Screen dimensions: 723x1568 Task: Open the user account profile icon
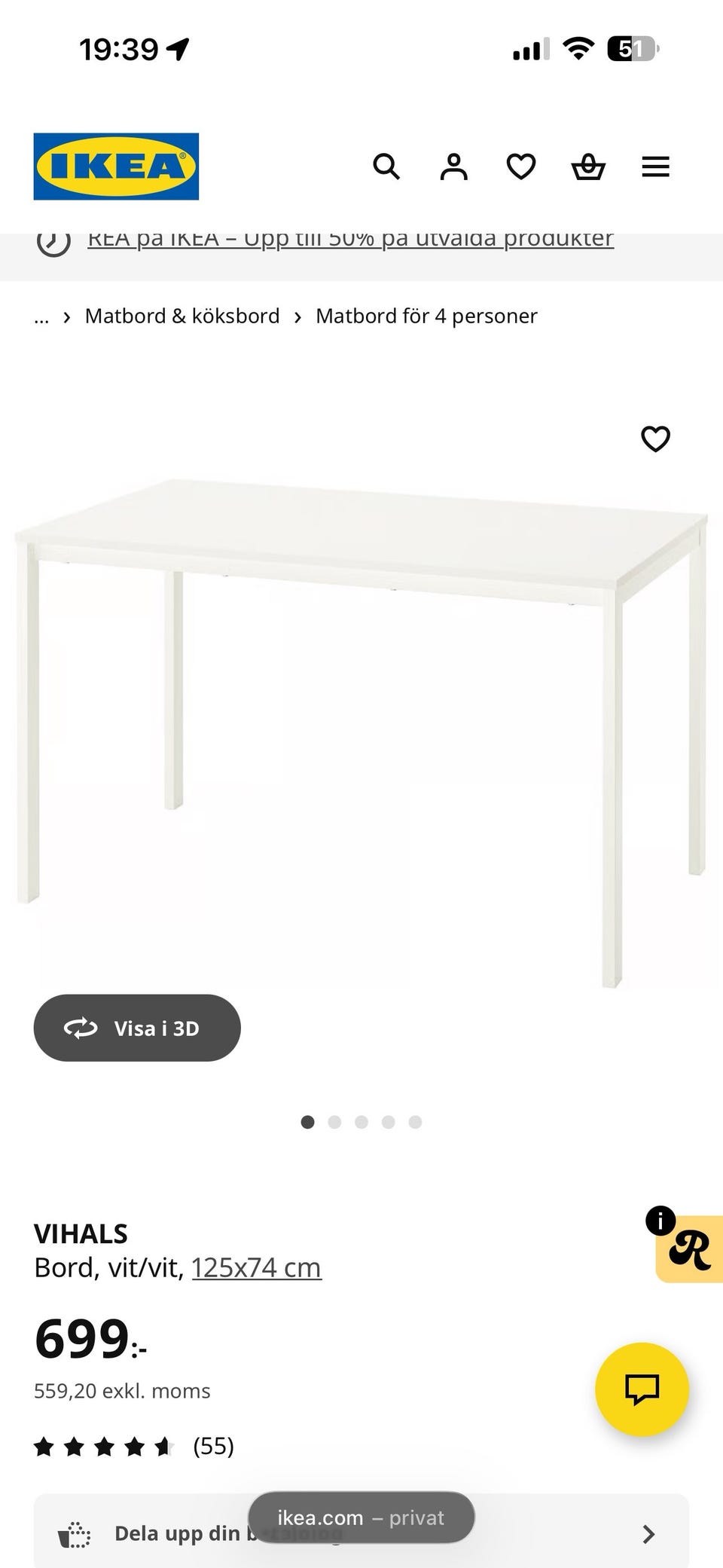coord(453,167)
